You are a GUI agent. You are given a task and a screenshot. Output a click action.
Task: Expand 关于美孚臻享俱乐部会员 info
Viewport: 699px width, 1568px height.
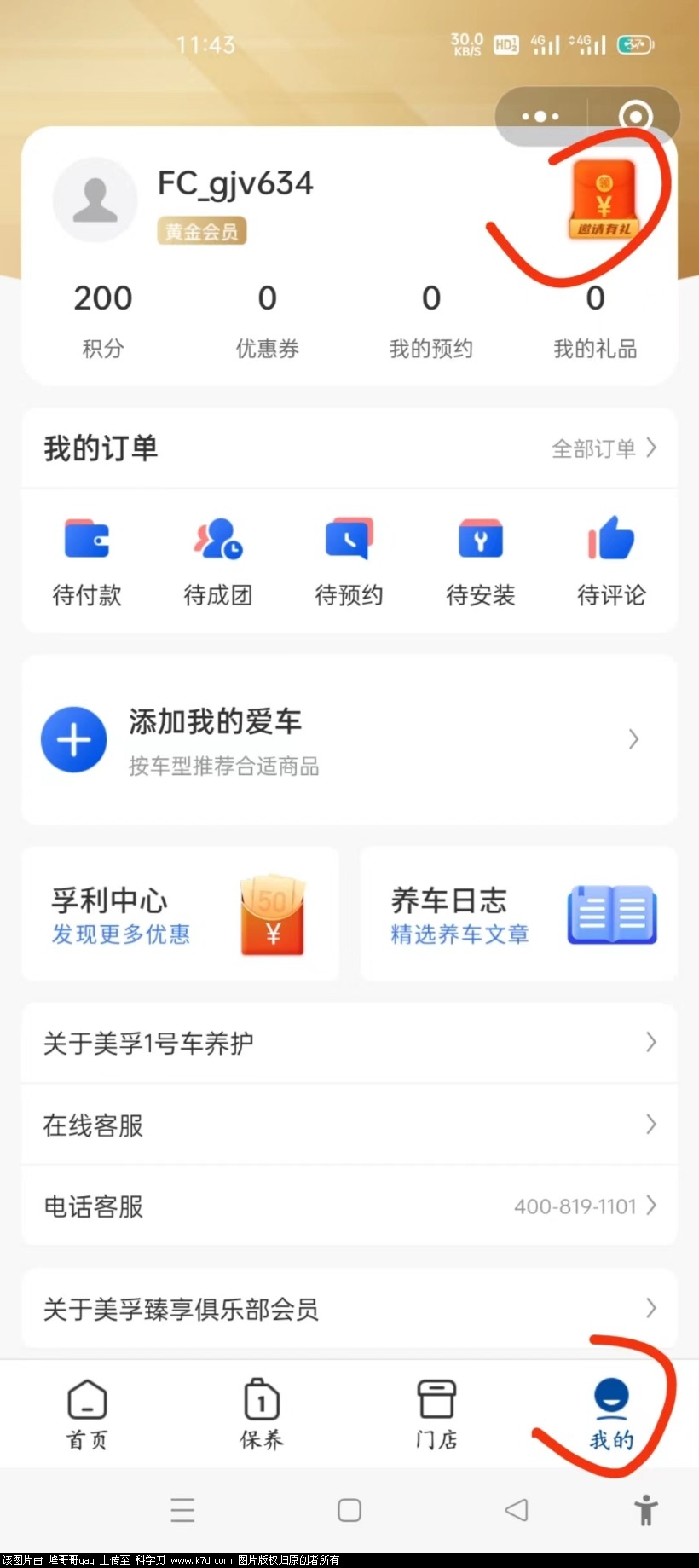pyautogui.click(x=349, y=1308)
